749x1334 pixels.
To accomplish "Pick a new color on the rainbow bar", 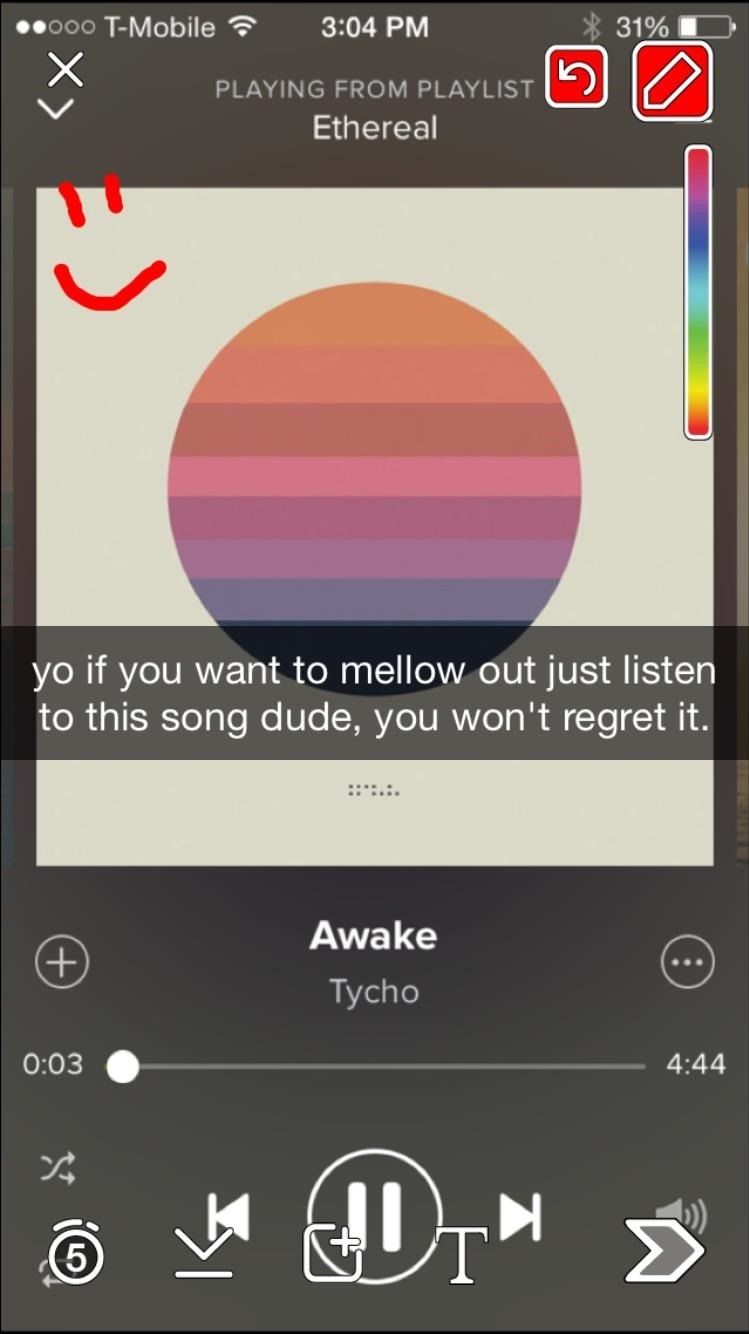I will click(698, 291).
